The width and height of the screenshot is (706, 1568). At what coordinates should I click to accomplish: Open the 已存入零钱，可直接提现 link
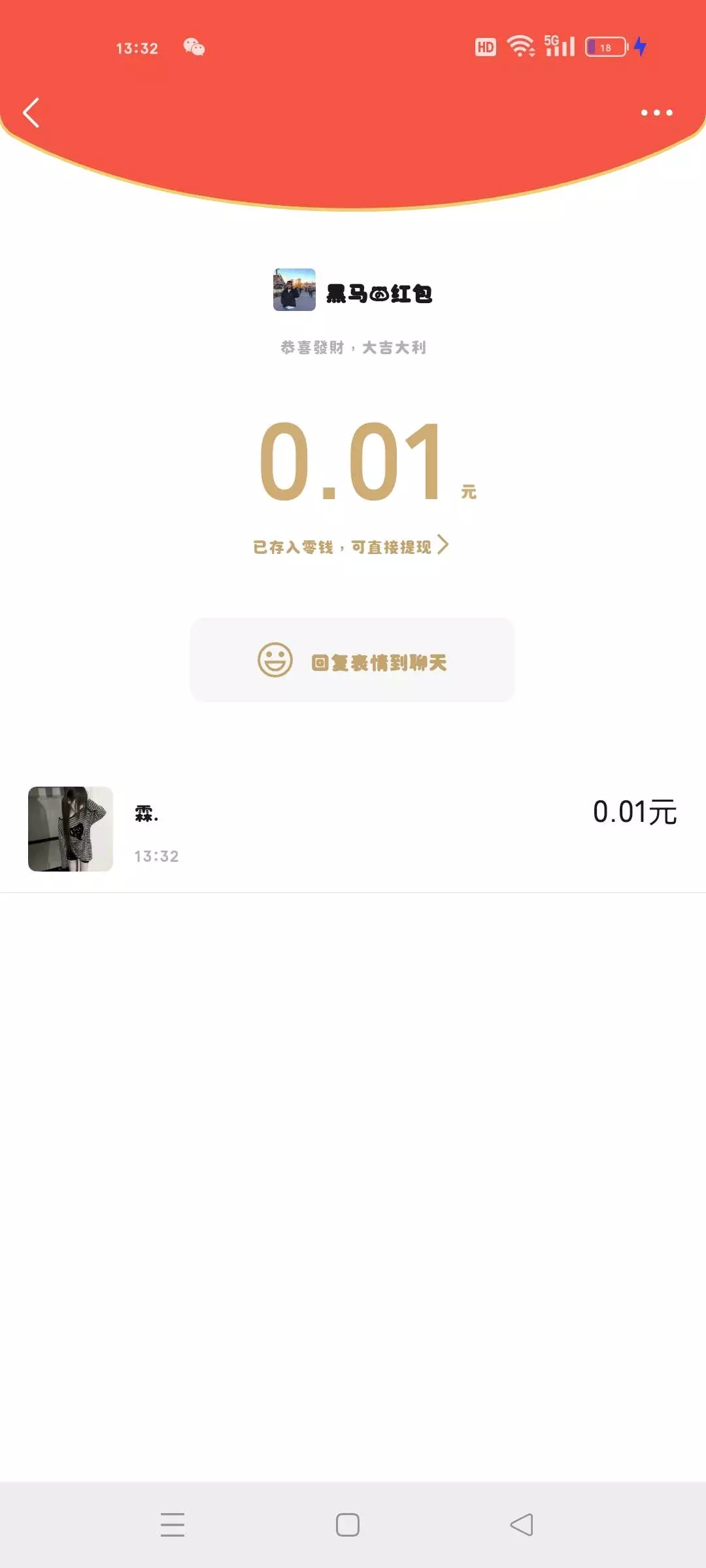coord(350,546)
